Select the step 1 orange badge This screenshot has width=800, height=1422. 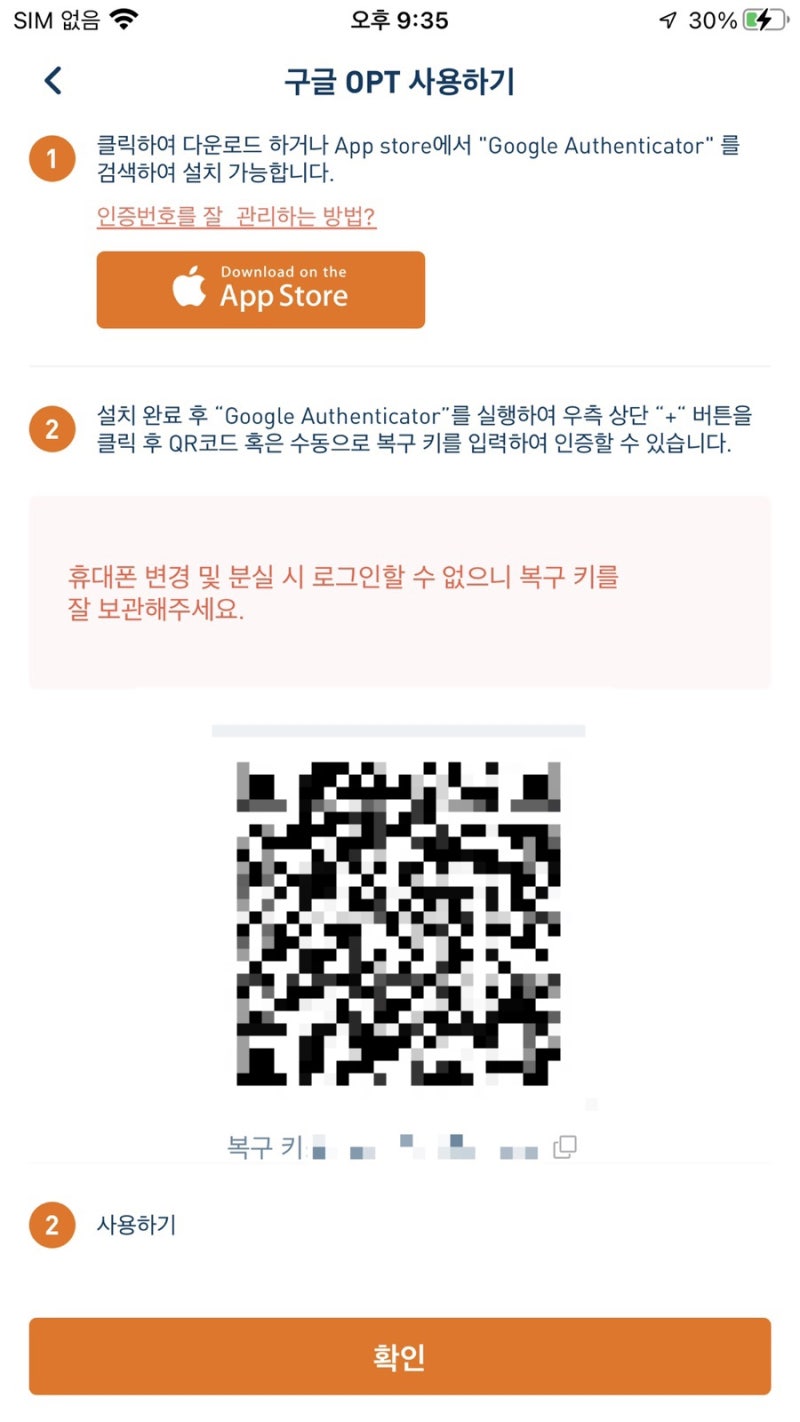click(51, 158)
